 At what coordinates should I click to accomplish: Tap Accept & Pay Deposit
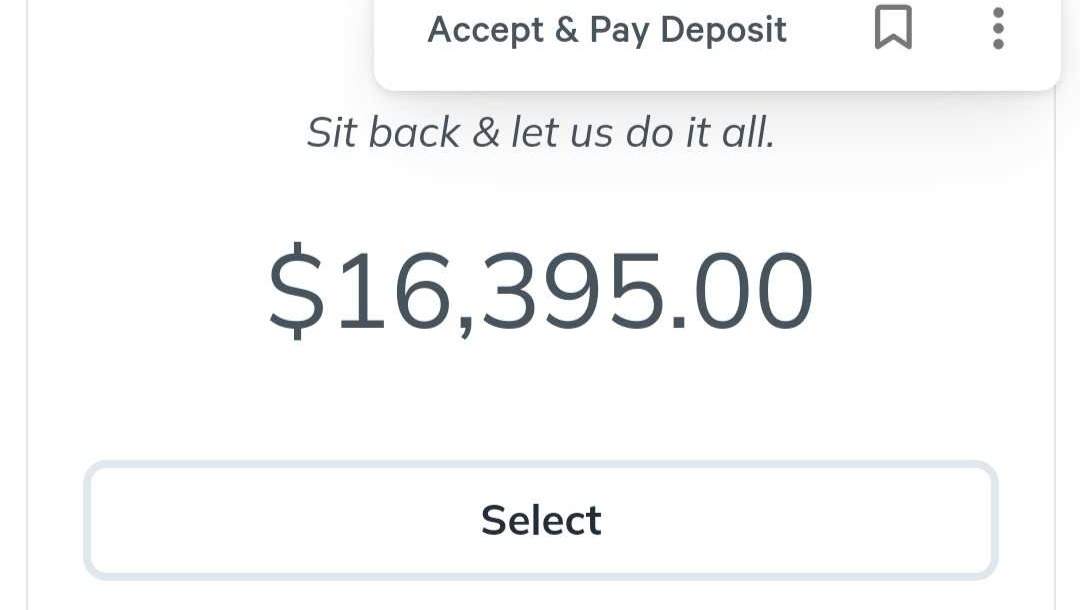click(607, 30)
